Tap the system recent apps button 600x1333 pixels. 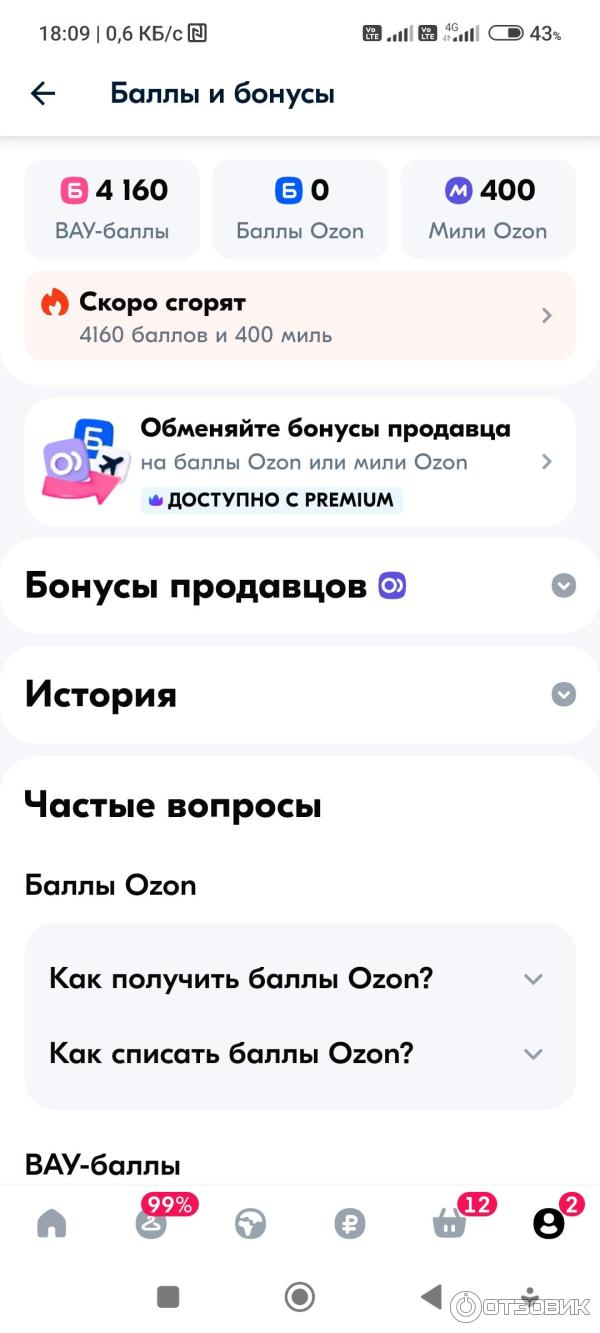(x=168, y=1297)
